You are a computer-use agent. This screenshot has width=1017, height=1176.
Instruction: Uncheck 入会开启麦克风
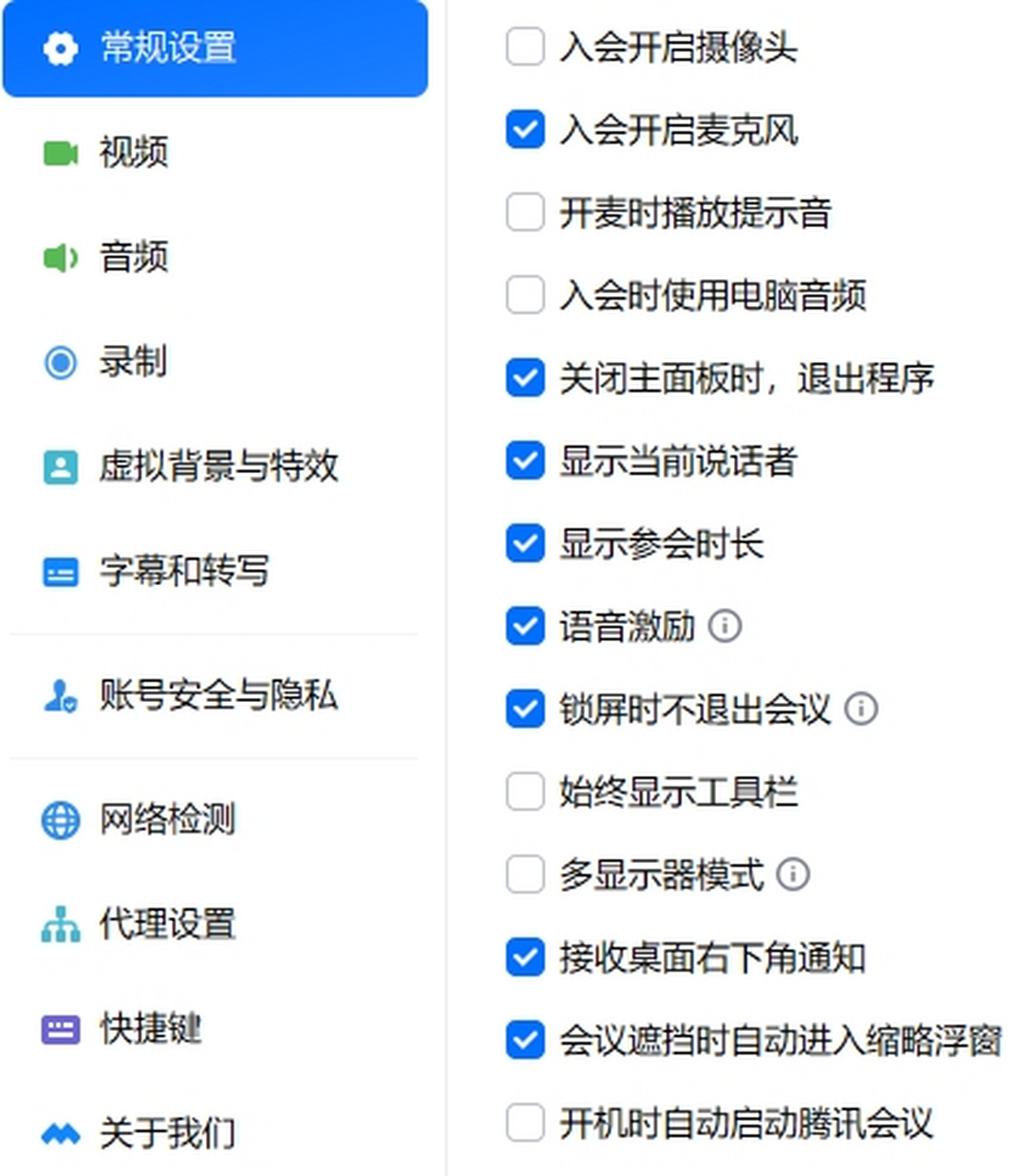(x=525, y=130)
